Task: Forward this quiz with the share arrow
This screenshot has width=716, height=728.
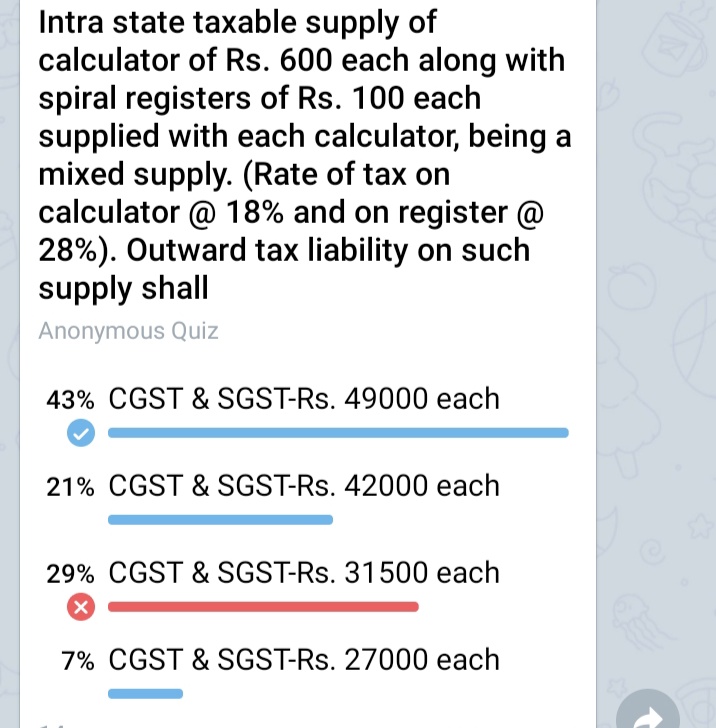Action: [x=650, y=714]
